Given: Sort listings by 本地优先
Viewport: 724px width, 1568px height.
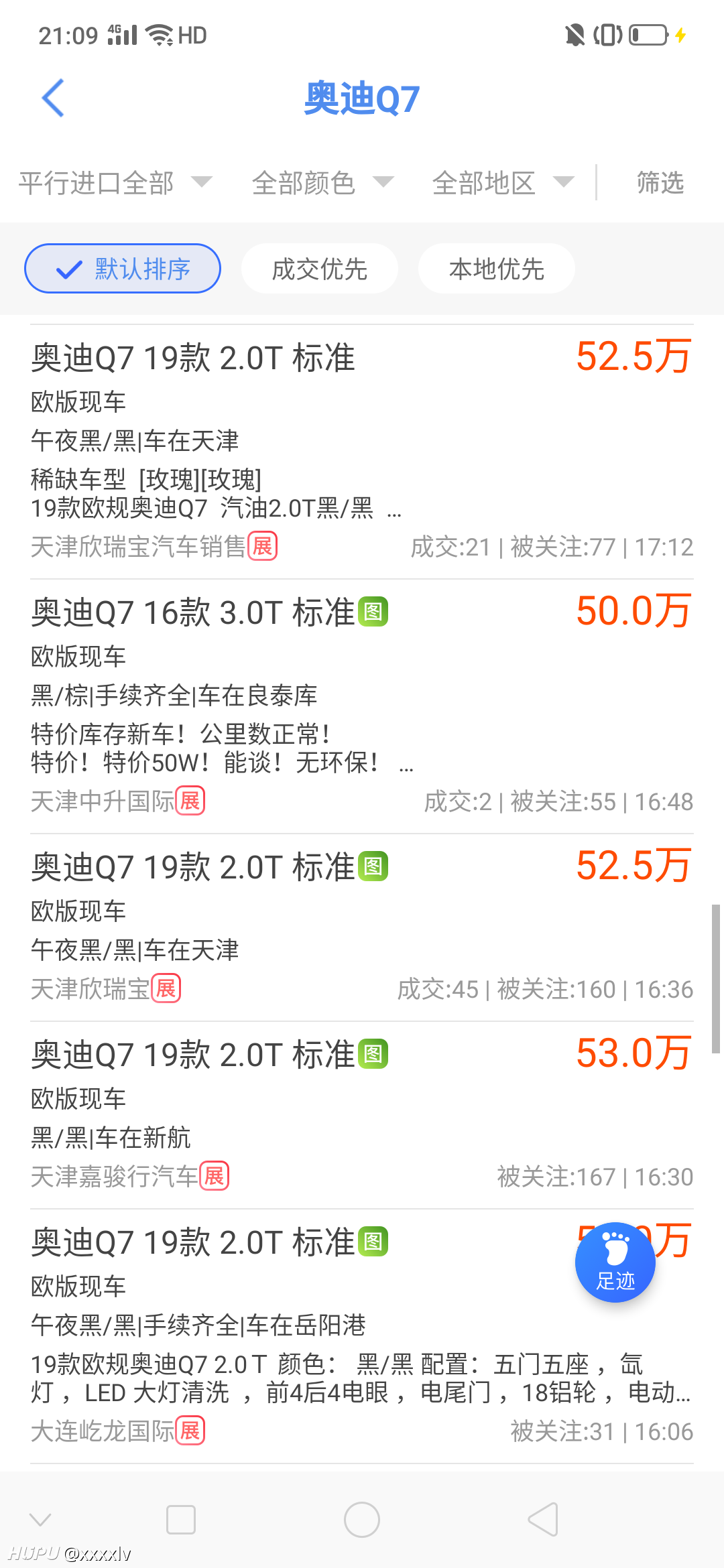Looking at the screenshot, I should tap(497, 269).
